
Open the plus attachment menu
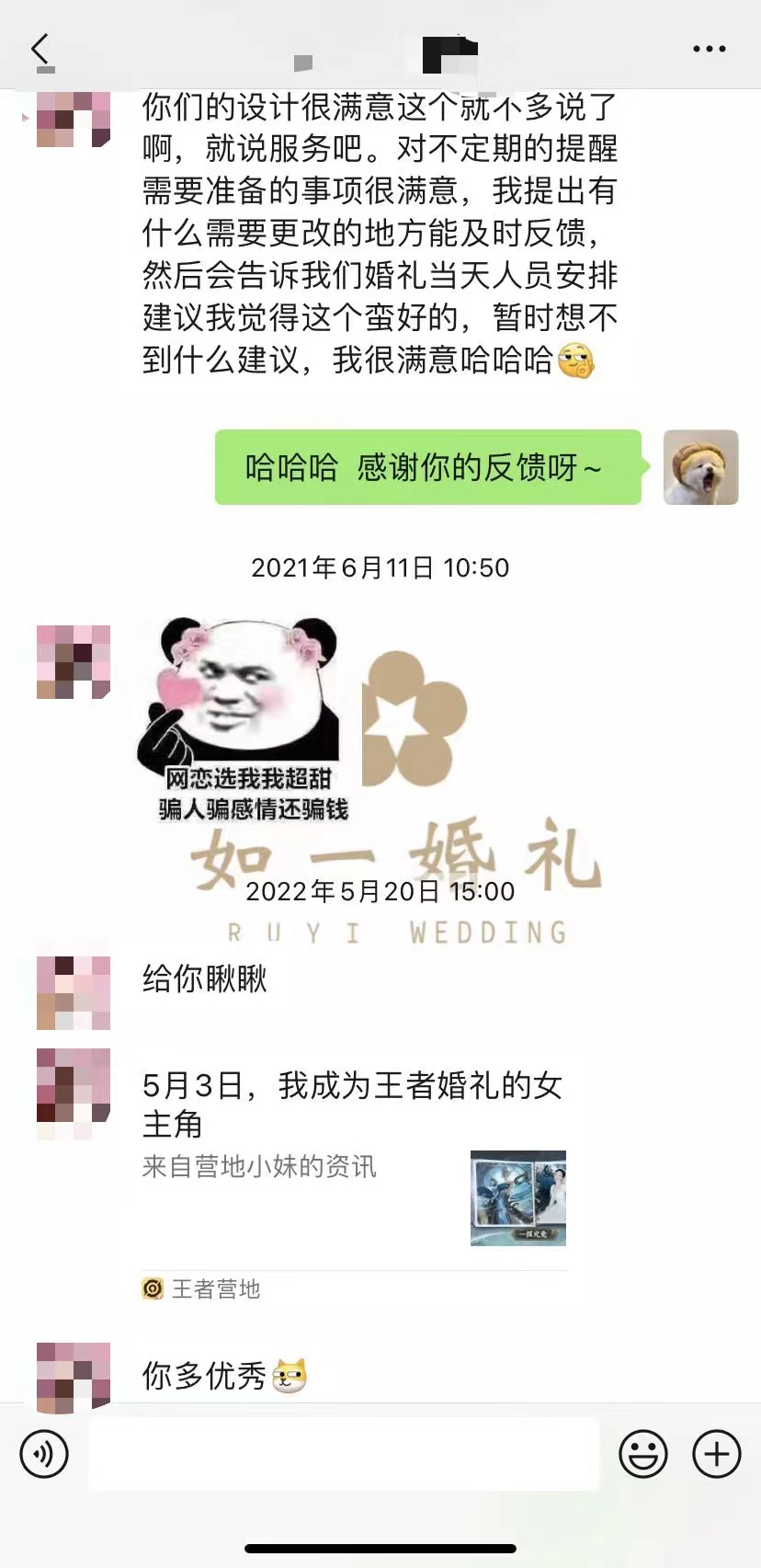[717, 1454]
